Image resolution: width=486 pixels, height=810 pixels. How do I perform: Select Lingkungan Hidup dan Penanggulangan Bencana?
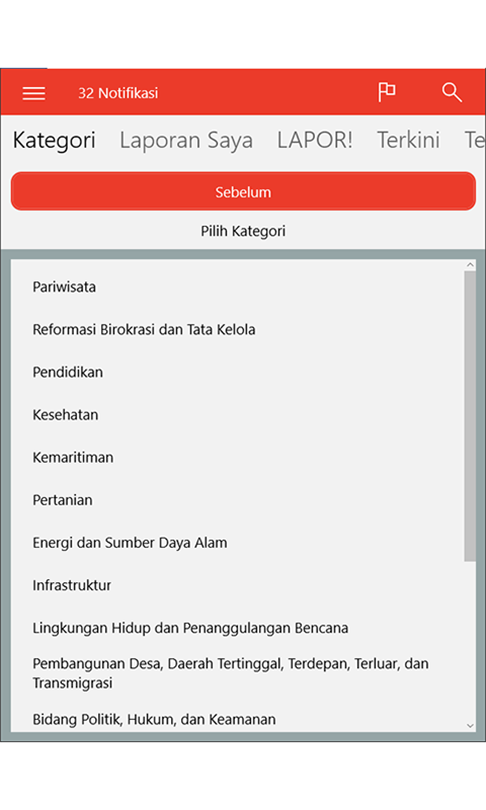tap(238, 628)
